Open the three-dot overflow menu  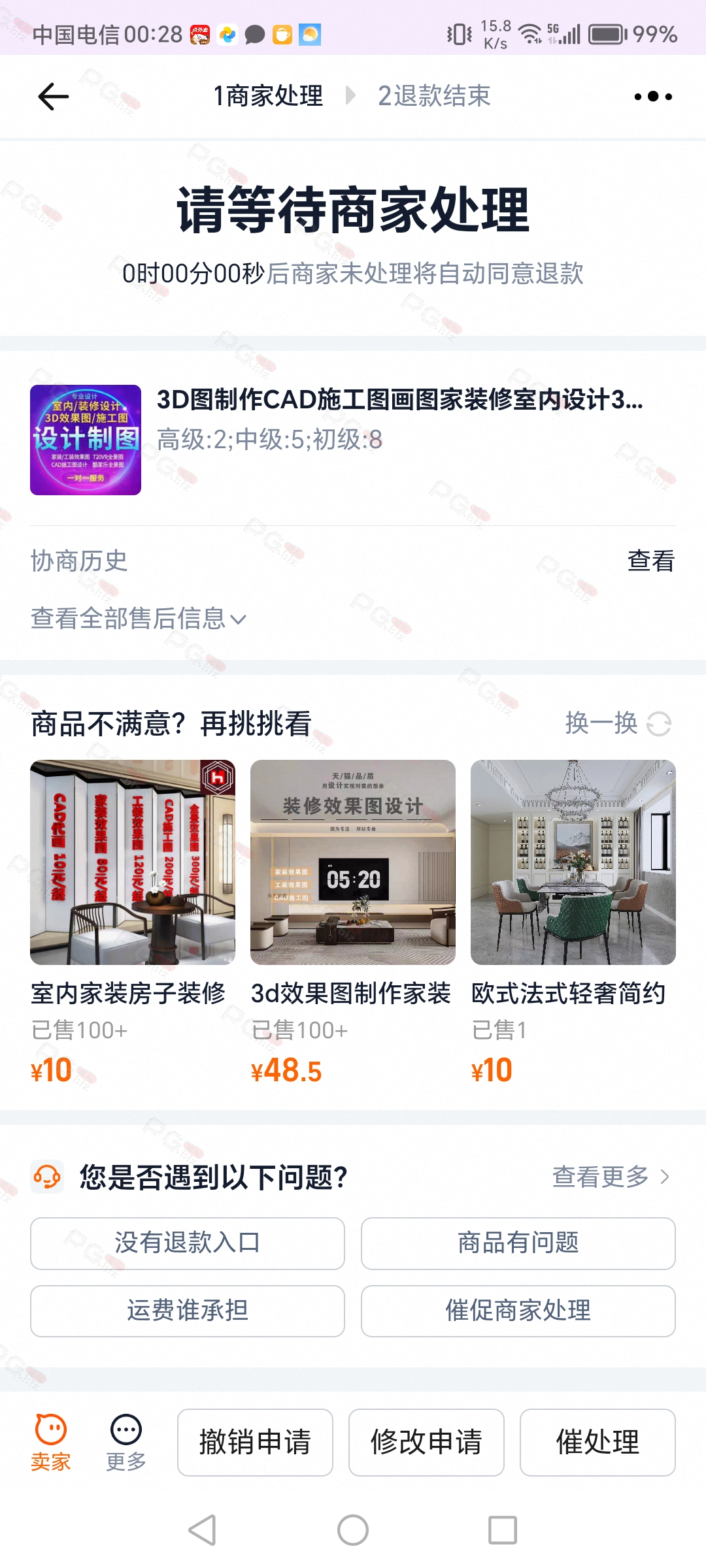click(x=653, y=97)
